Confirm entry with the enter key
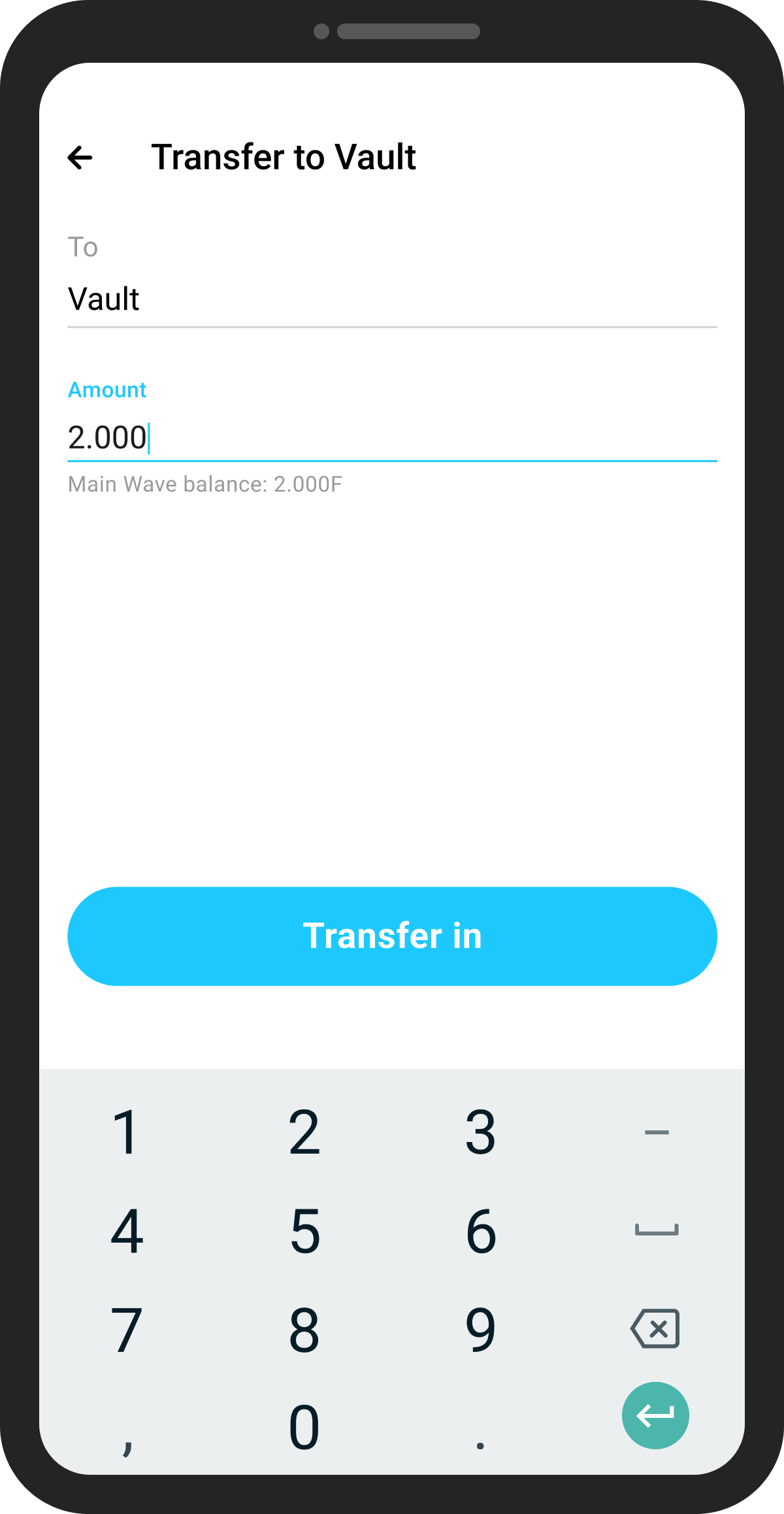The image size is (784, 1514). click(655, 1416)
